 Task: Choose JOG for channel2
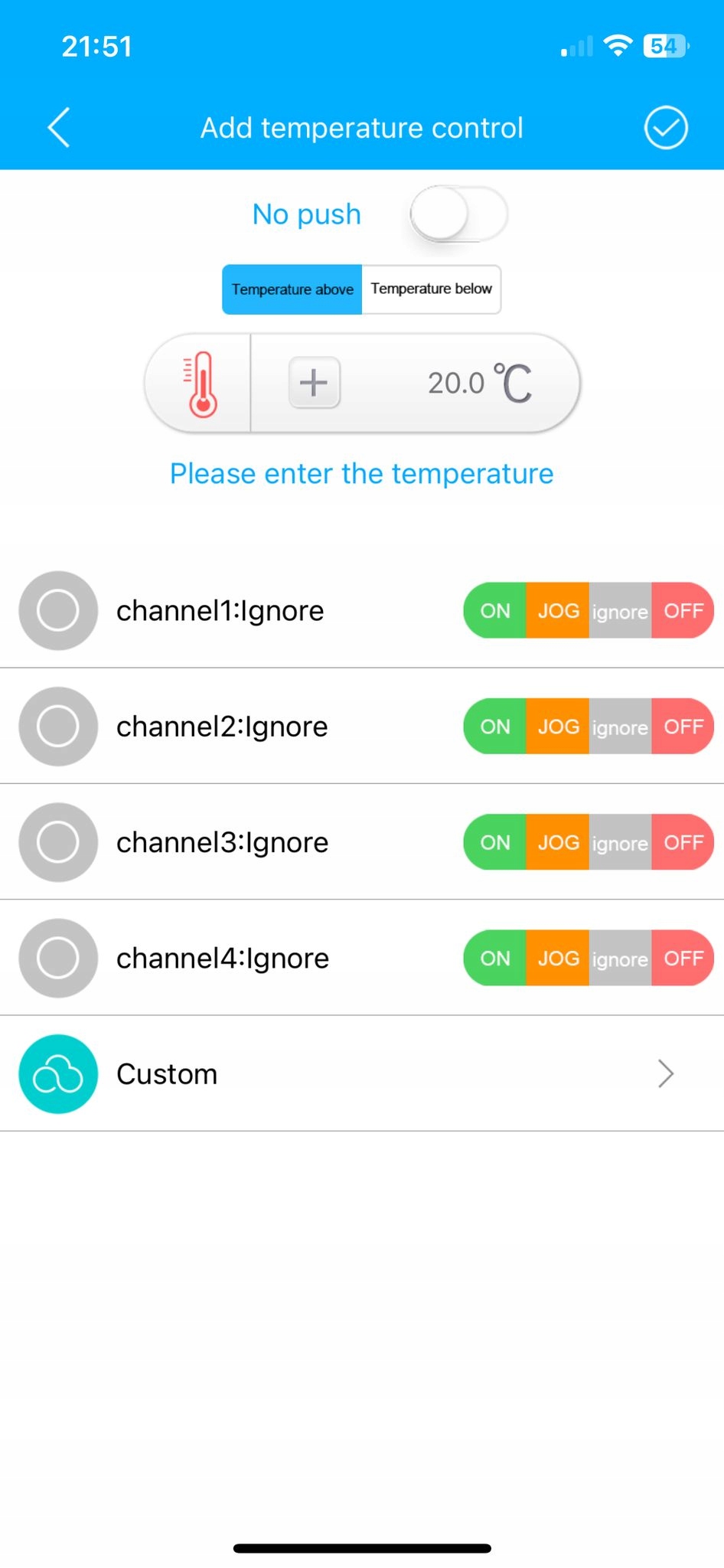coord(558,727)
